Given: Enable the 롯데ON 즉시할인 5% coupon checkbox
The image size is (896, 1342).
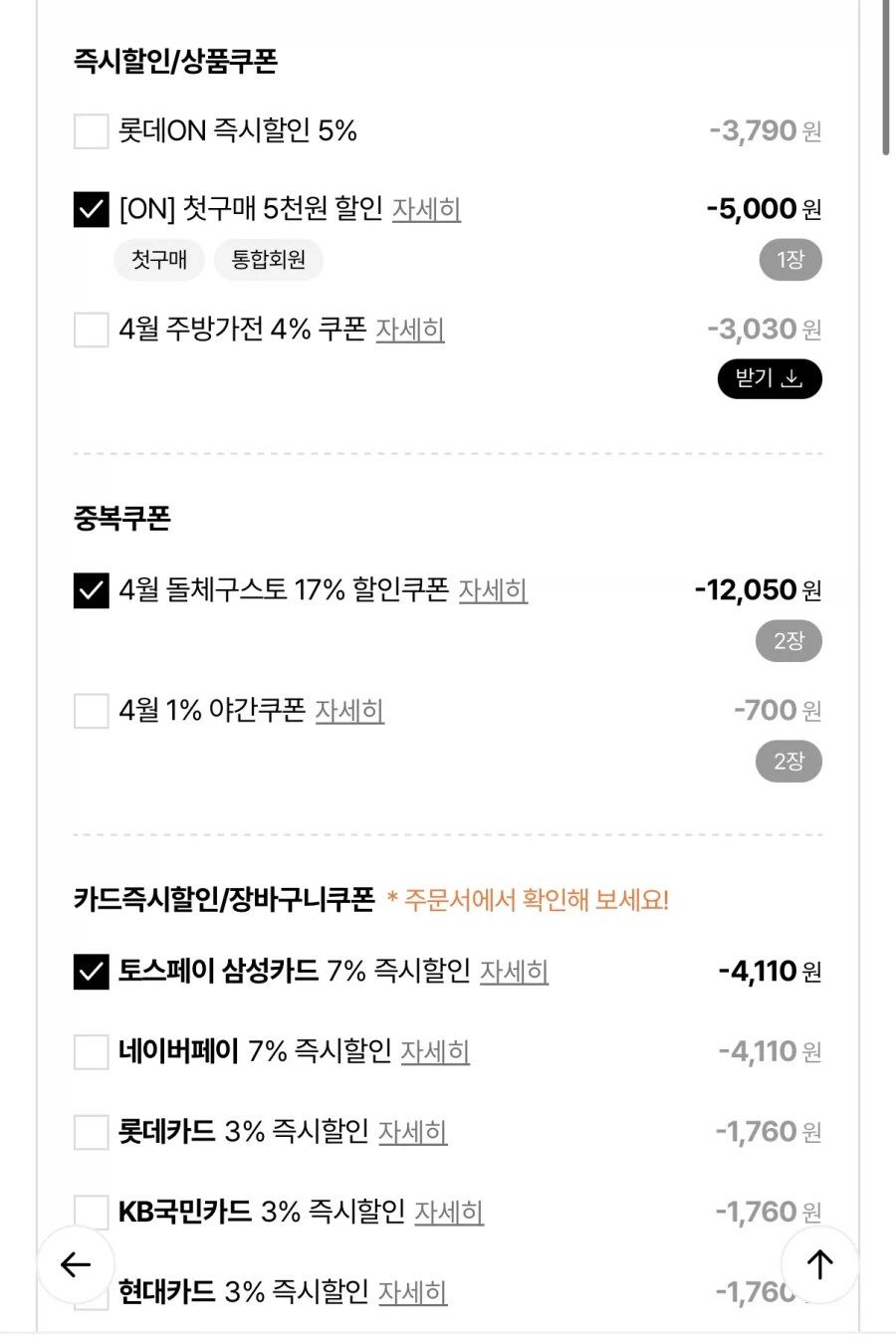Looking at the screenshot, I should coord(90,130).
